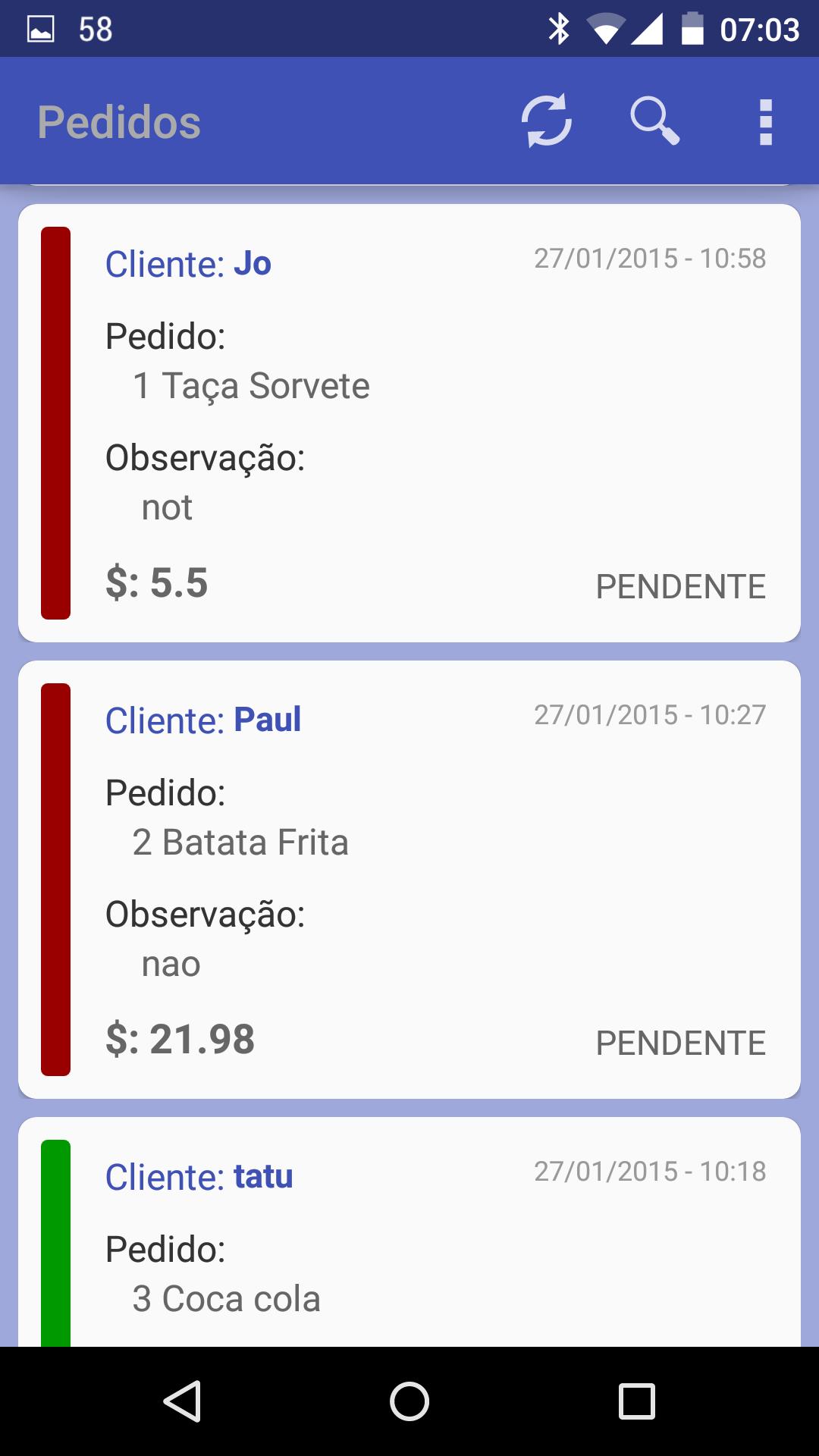
Task: Refresh the Pedidos list
Action: click(x=548, y=121)
